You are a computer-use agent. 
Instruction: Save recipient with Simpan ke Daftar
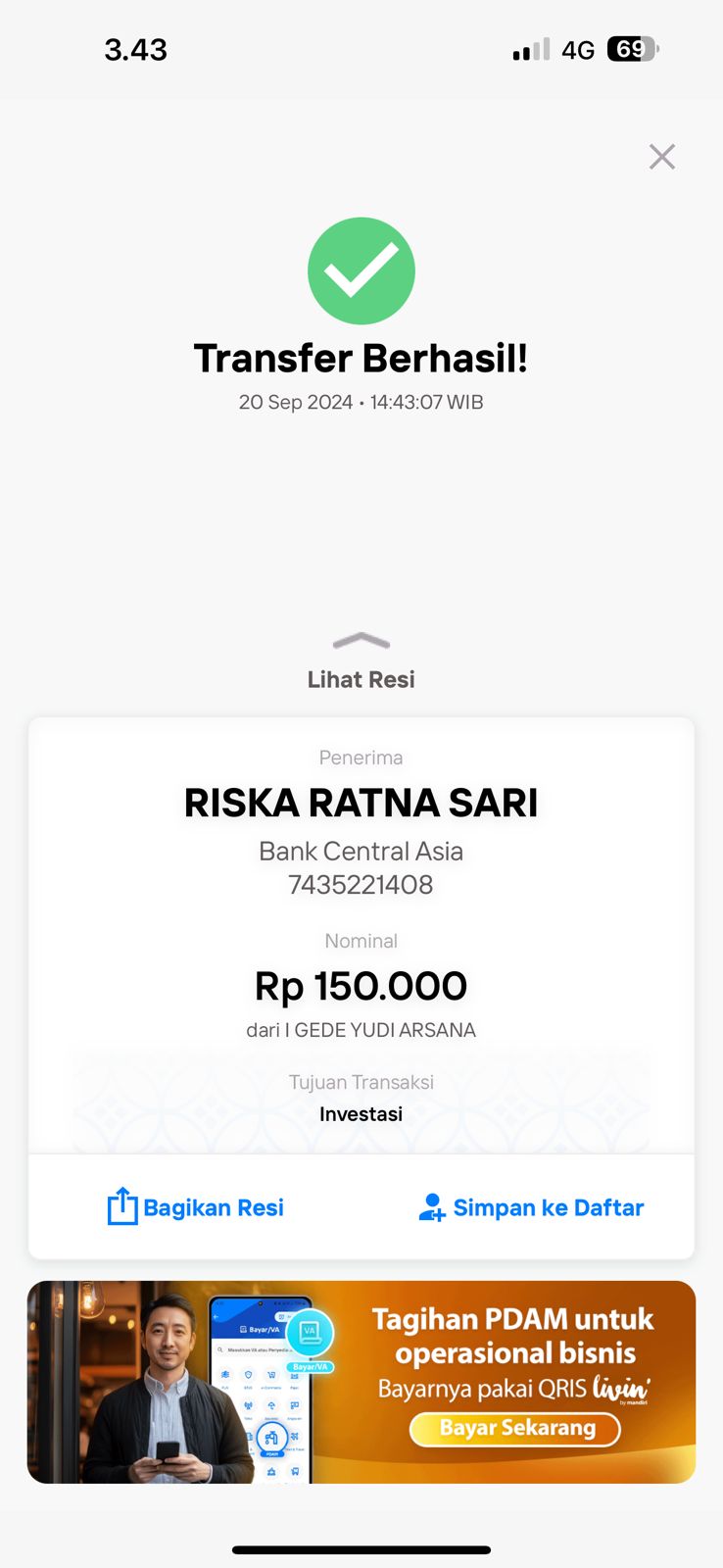531,1207
